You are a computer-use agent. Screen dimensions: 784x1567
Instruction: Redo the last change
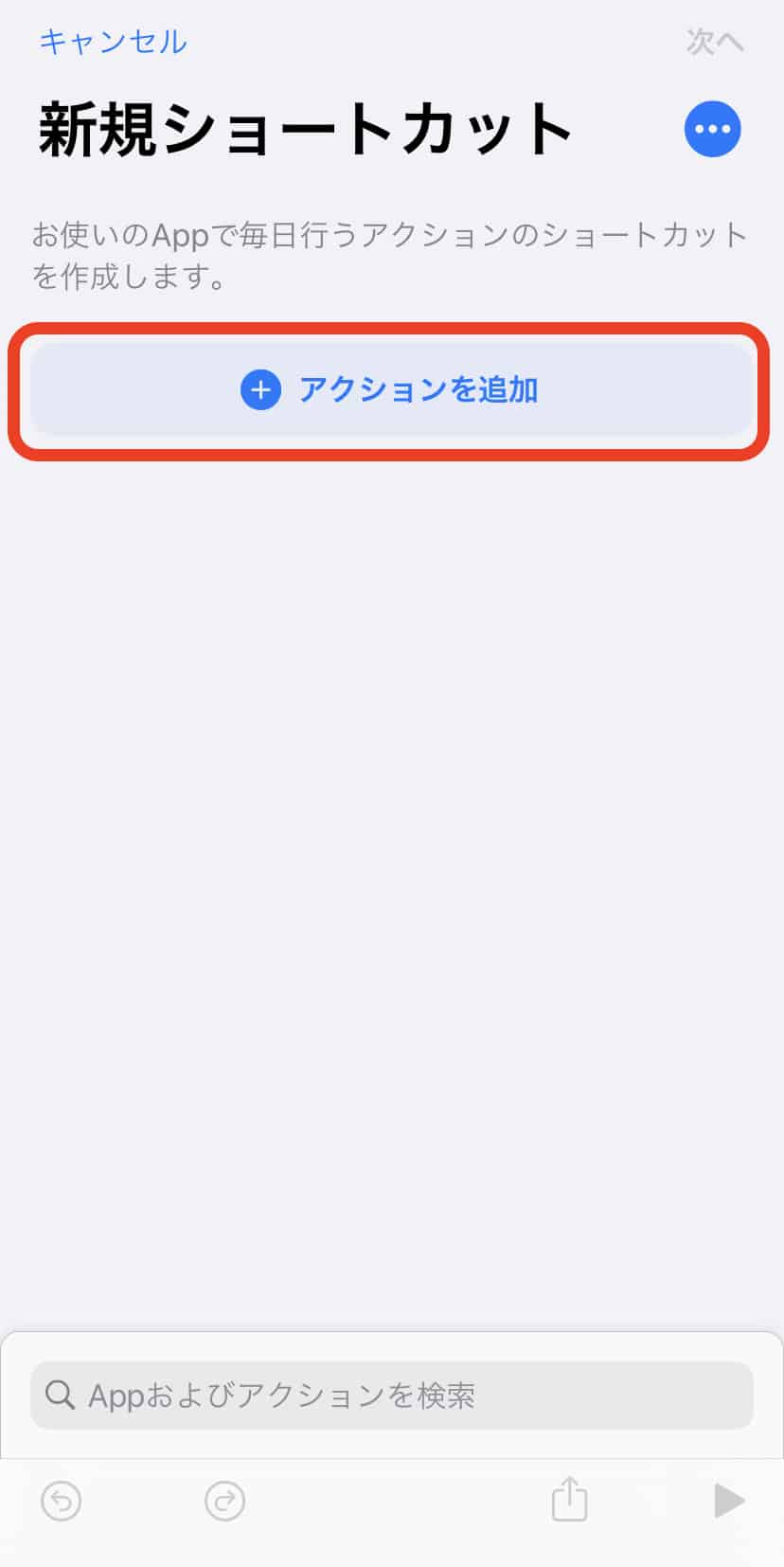[x=224, y=1501]
